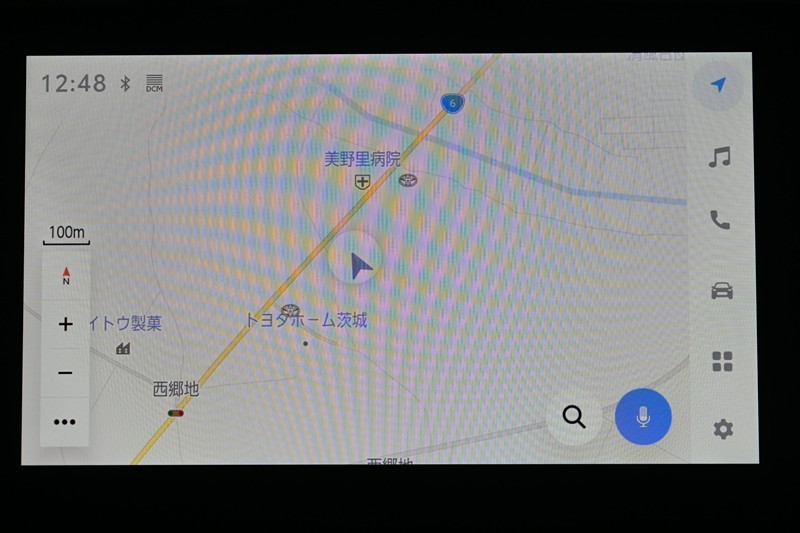Open the navigation map tab
The height and width of the screenshot is (533, 800).
[x=718, y=86]
